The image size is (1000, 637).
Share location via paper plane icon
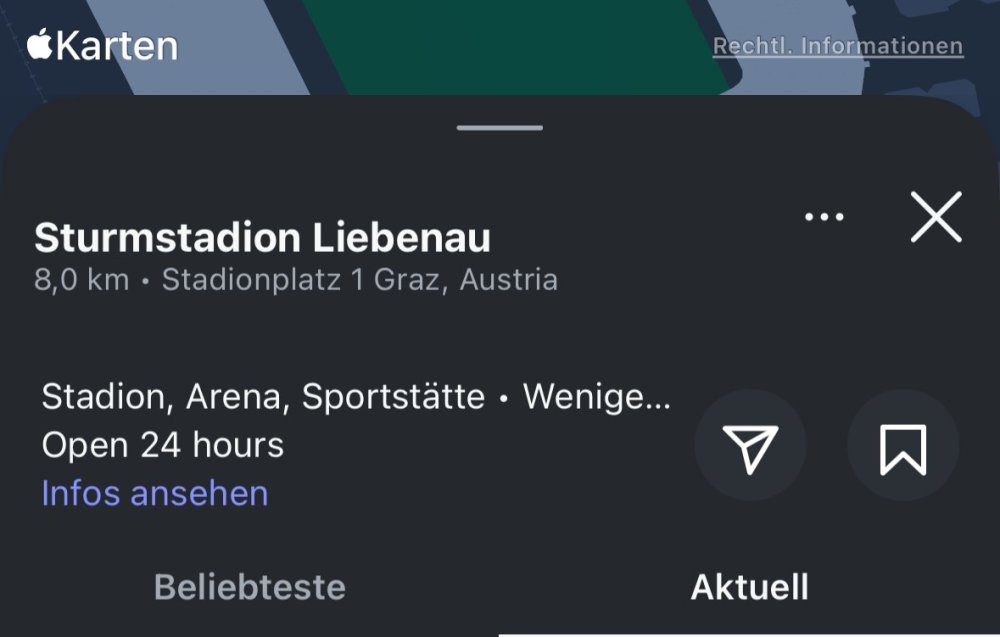point(750,446)
